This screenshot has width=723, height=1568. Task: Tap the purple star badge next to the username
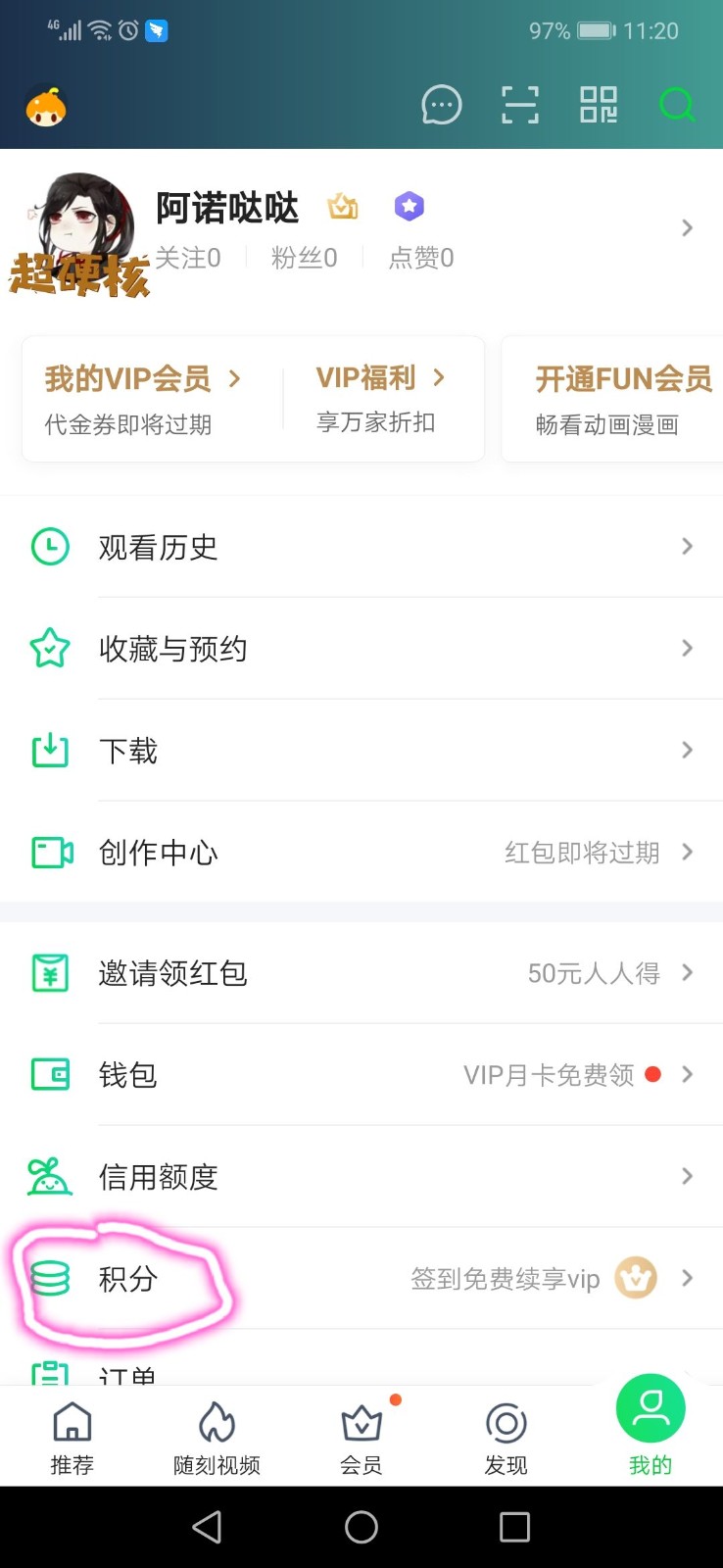(409, 207)
